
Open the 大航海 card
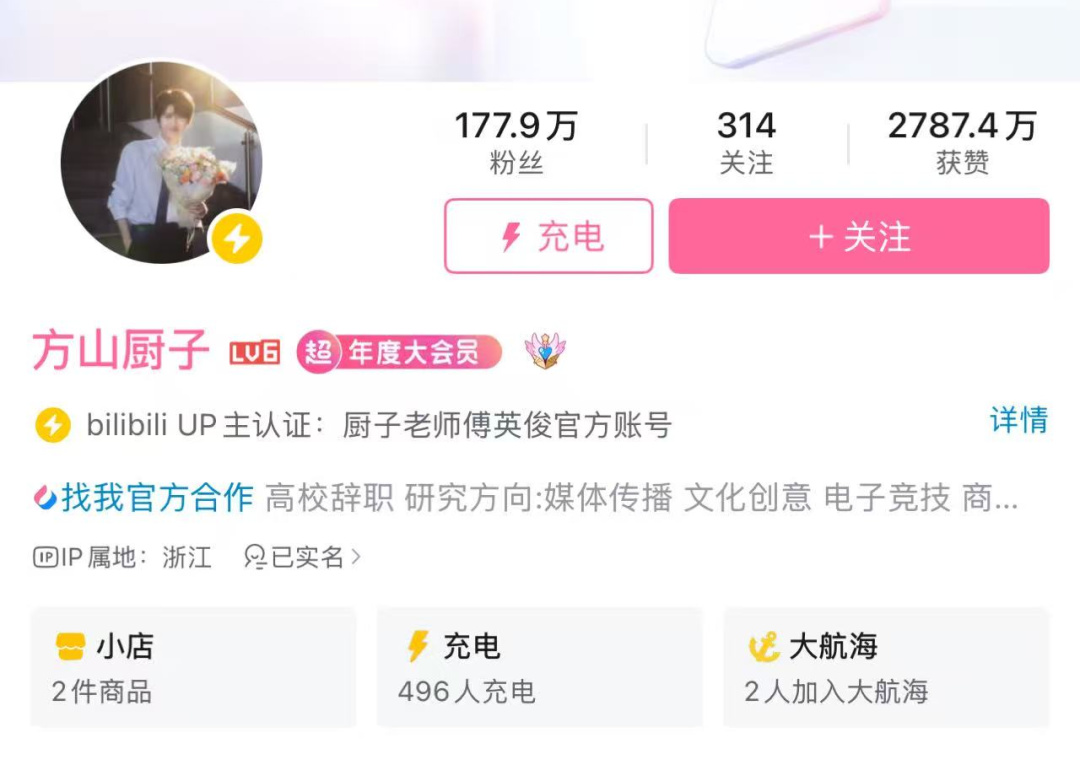[x=886, y=667]
